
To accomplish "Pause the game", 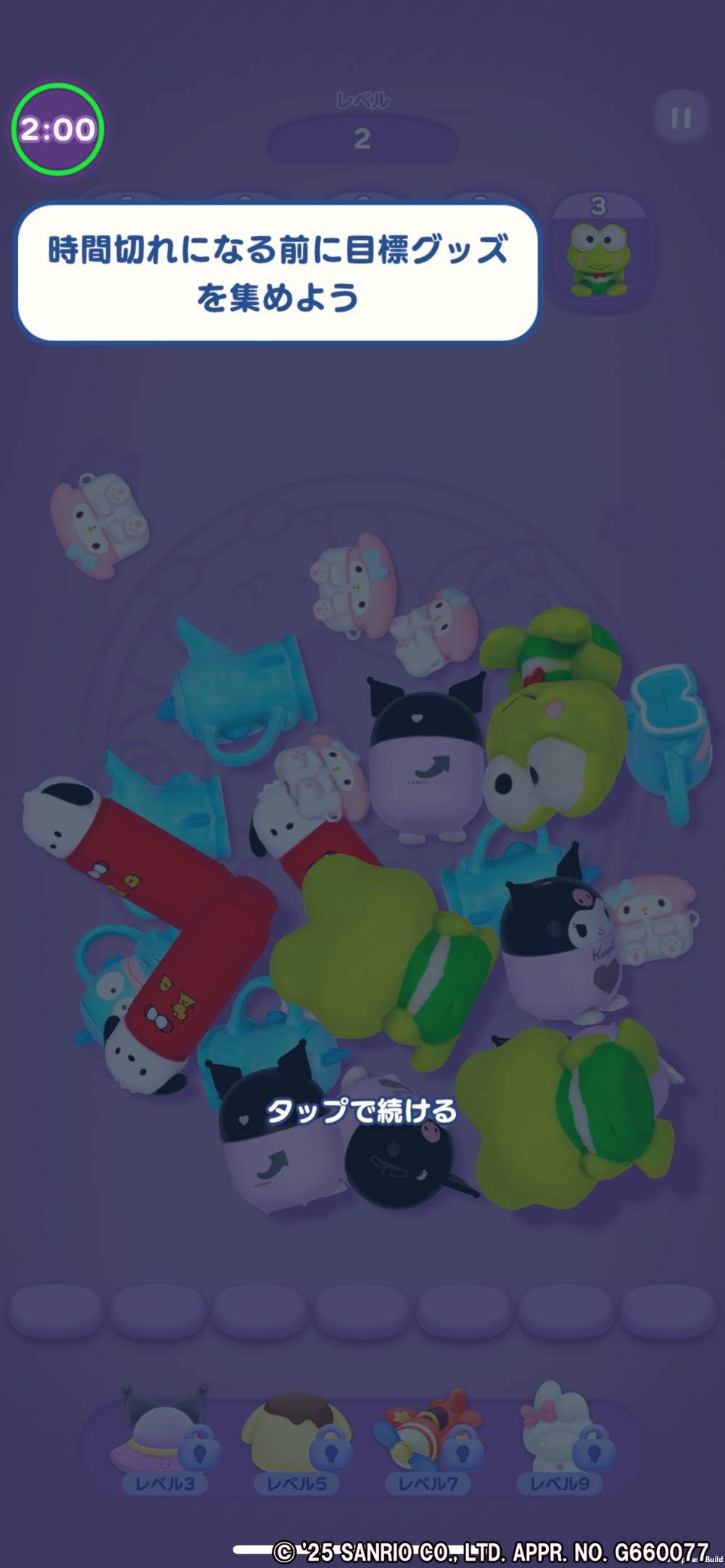I will (681, 117).
